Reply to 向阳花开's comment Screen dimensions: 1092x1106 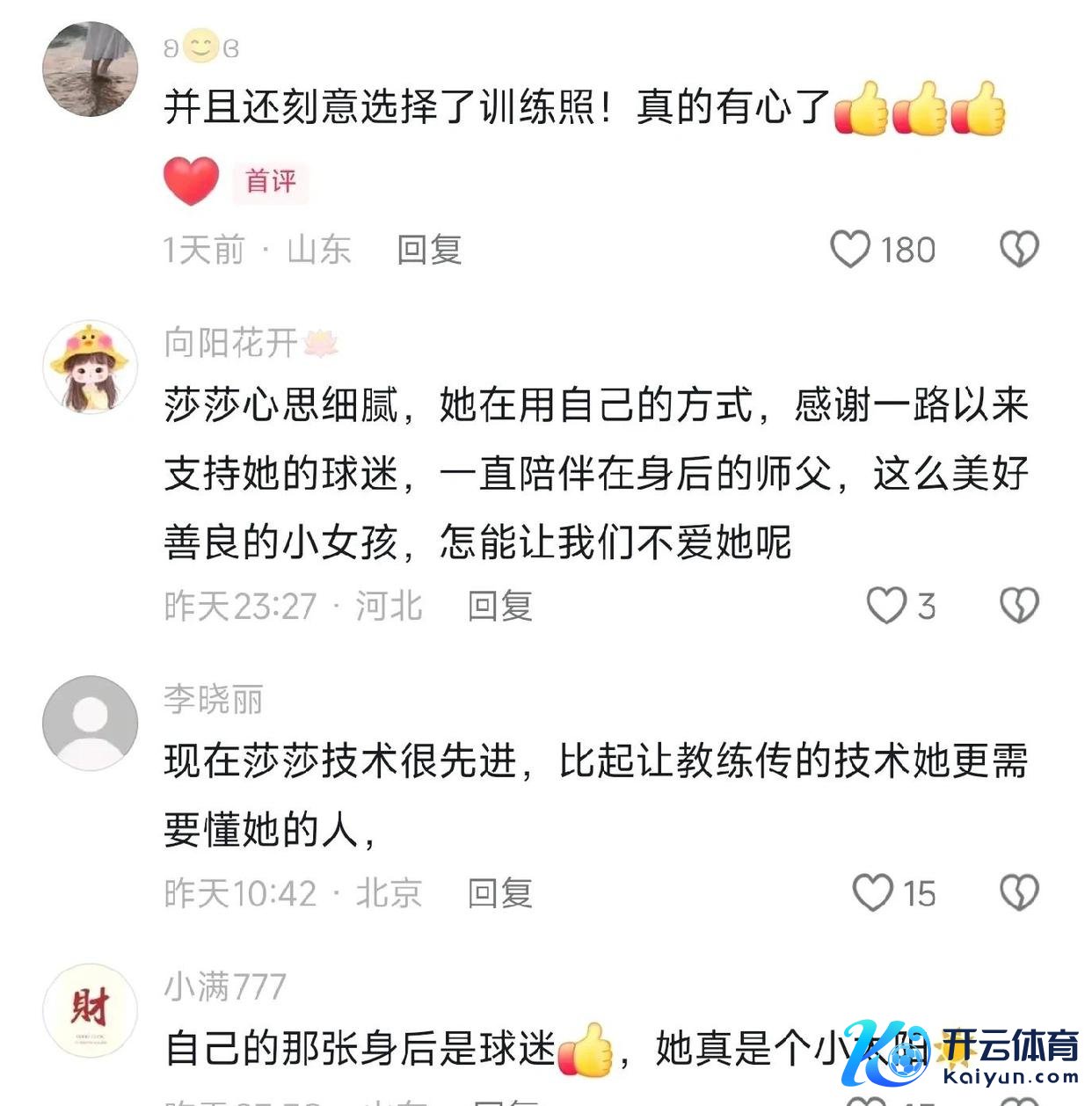point(499,606)
